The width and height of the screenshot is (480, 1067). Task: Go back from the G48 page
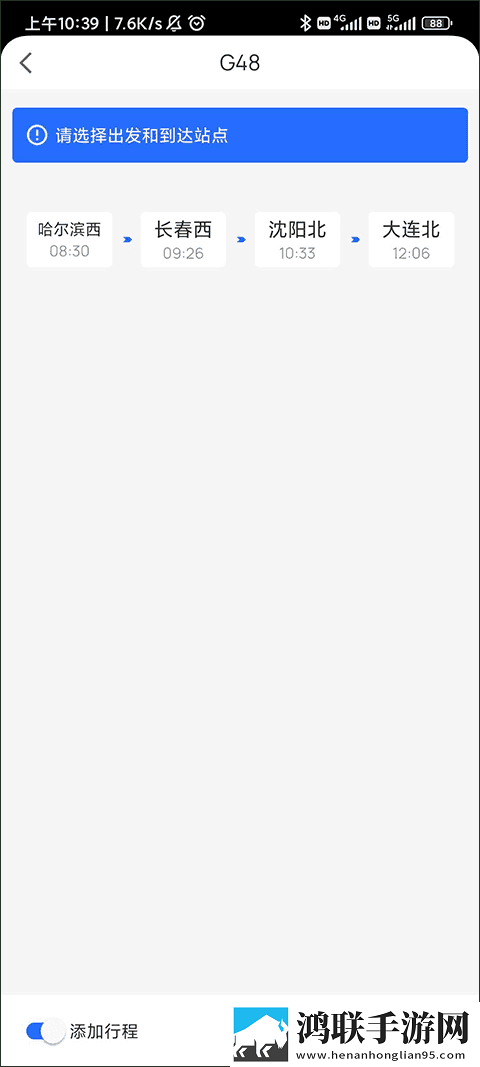point(26,63)
